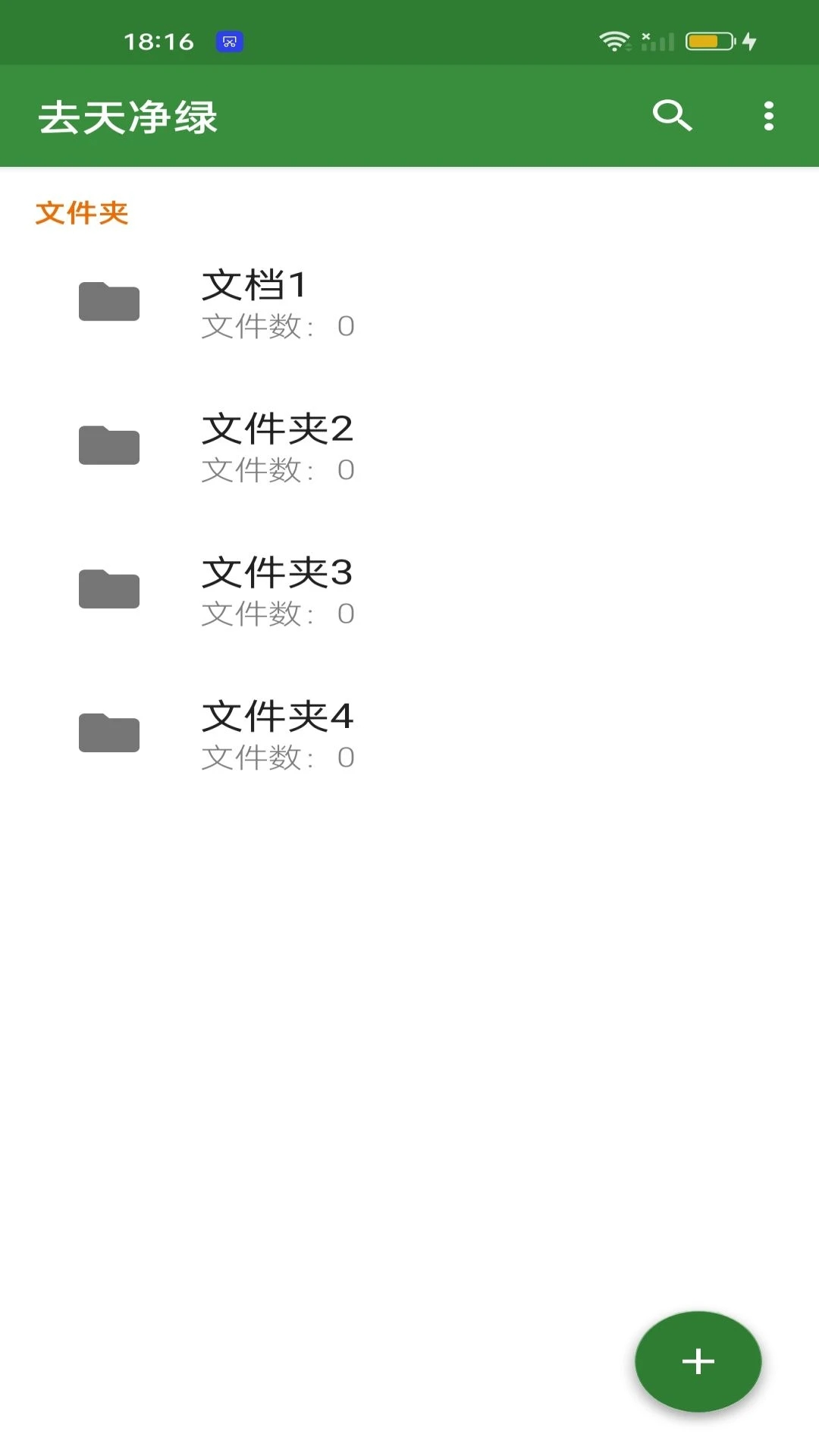Select the folder icon next to 文件夹4
Image resolution: width=819 pixels, height=1456 pixels.
[108, 733]
